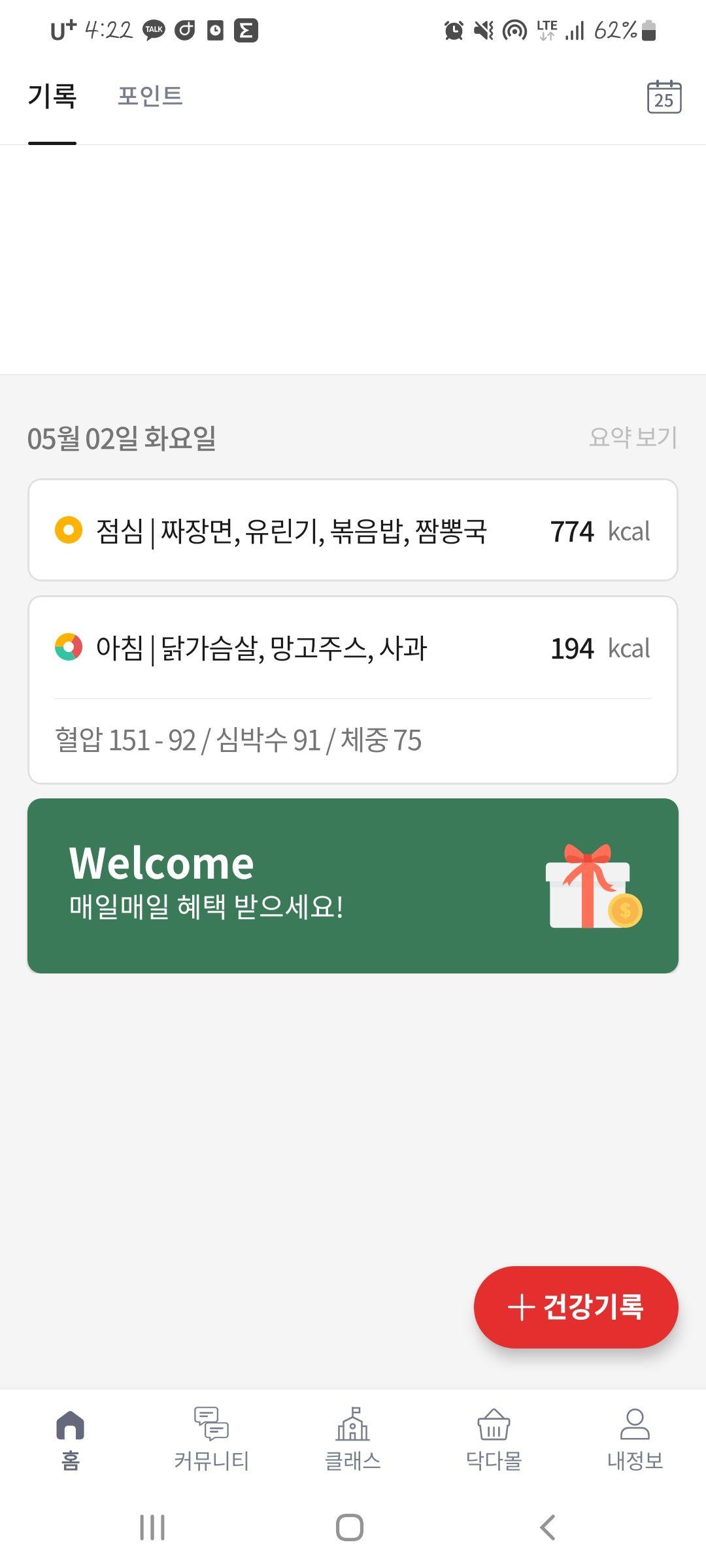Switch to the 포인트 tab
The width and height of the screenshot is (706, 1568).
[x=150, y=96]
